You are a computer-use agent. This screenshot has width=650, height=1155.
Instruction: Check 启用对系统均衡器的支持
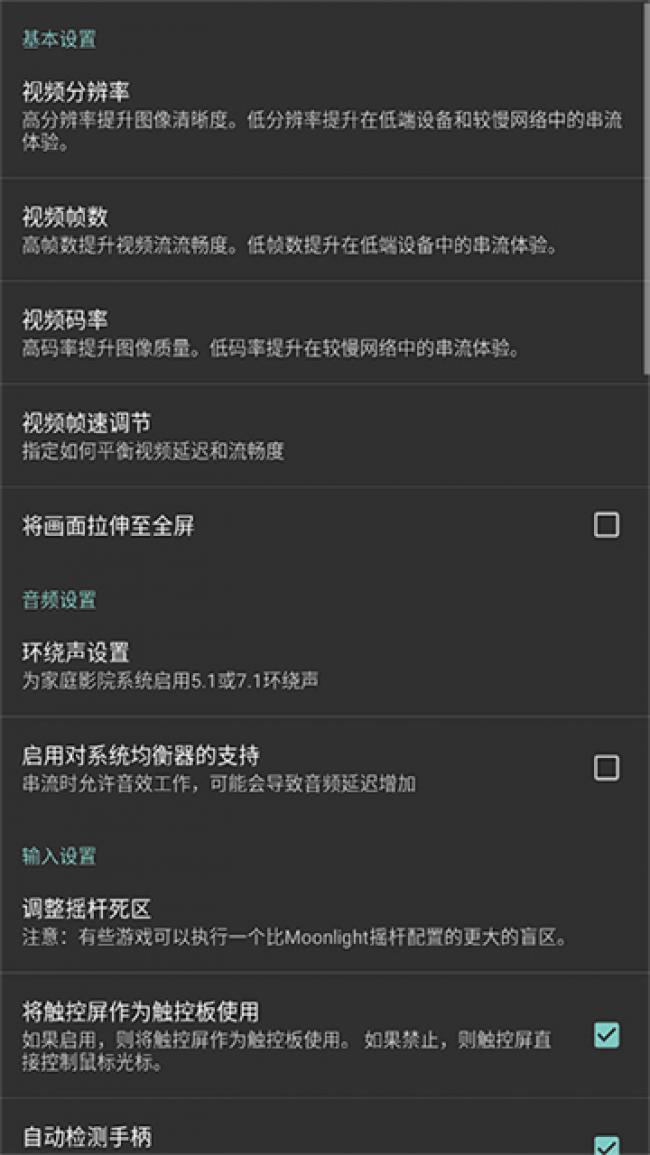click(x=606, y=768)
